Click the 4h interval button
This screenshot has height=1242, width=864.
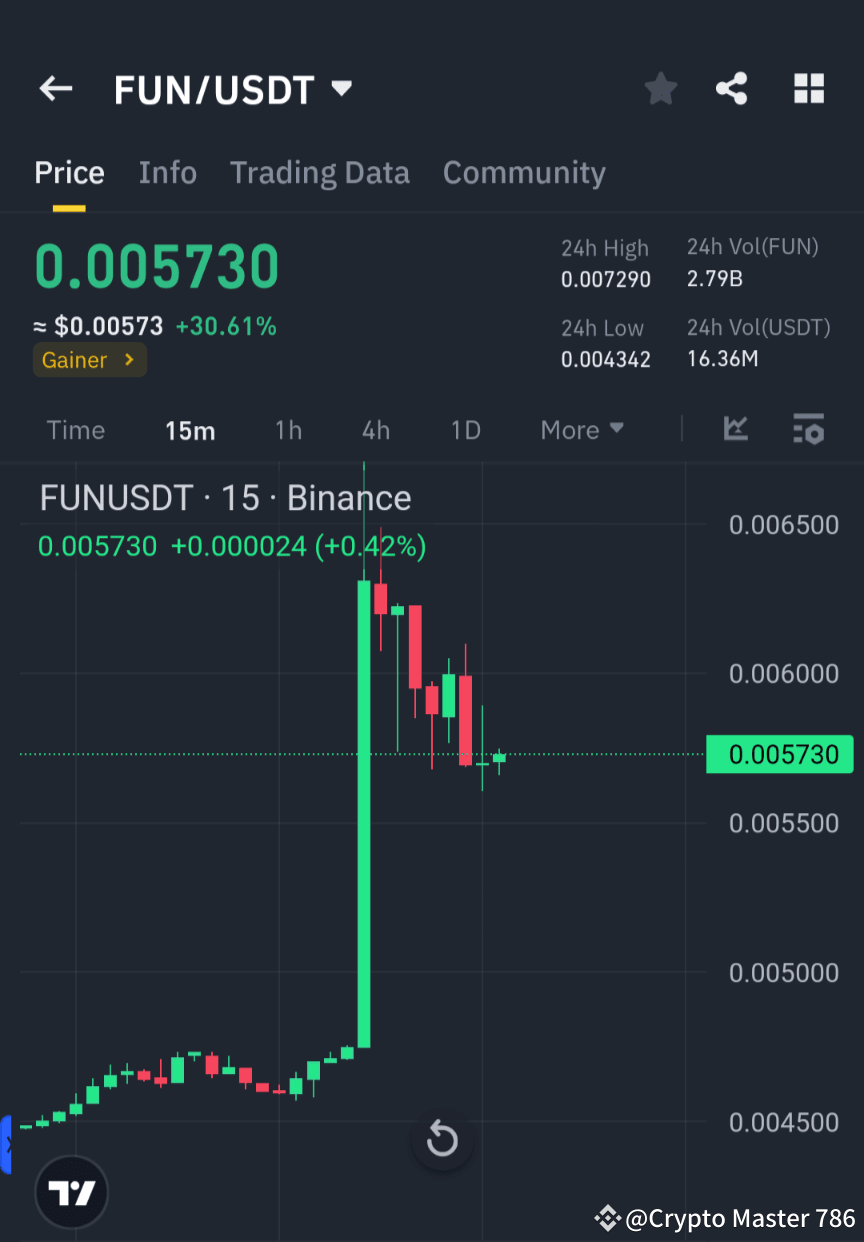click(x=375, y=429)
